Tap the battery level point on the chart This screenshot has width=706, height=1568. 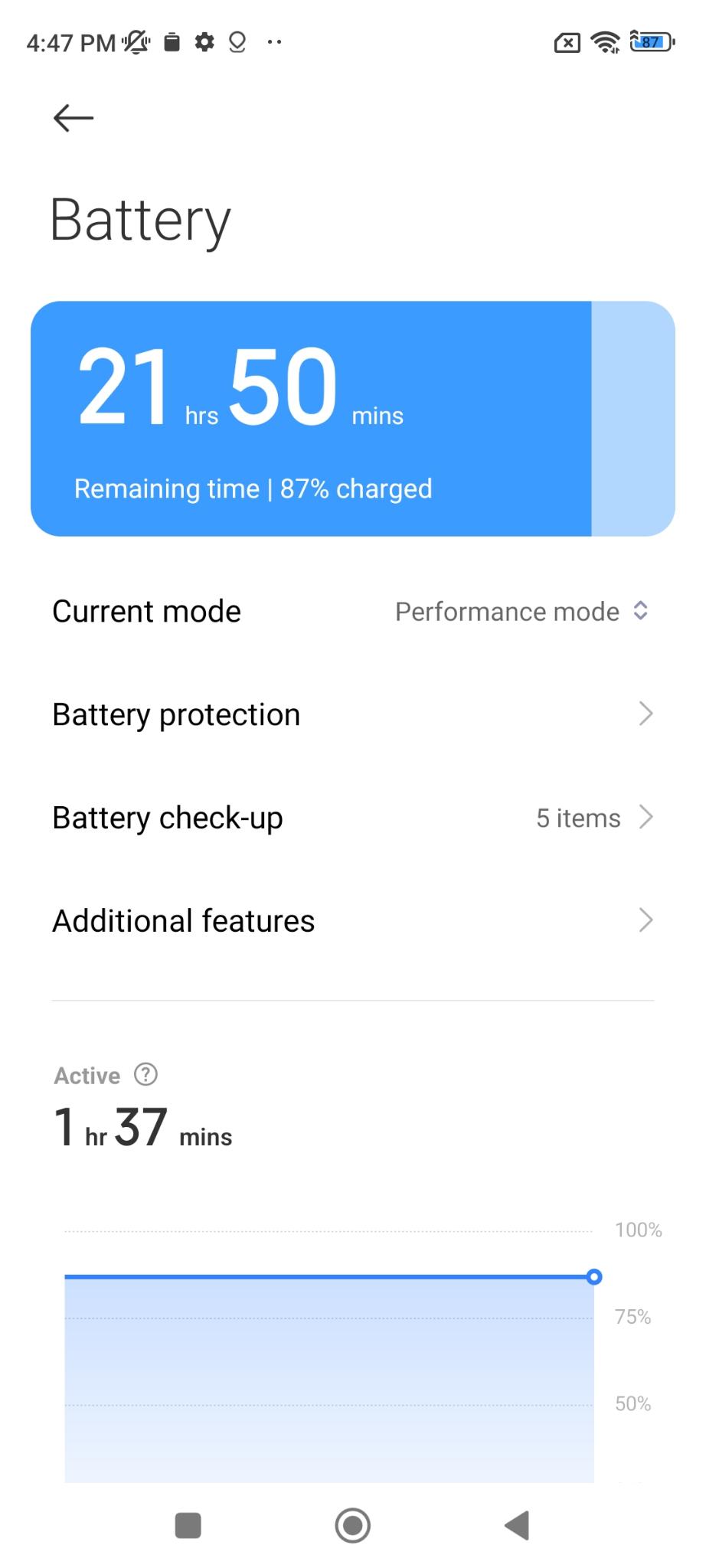pos(595,1276)
